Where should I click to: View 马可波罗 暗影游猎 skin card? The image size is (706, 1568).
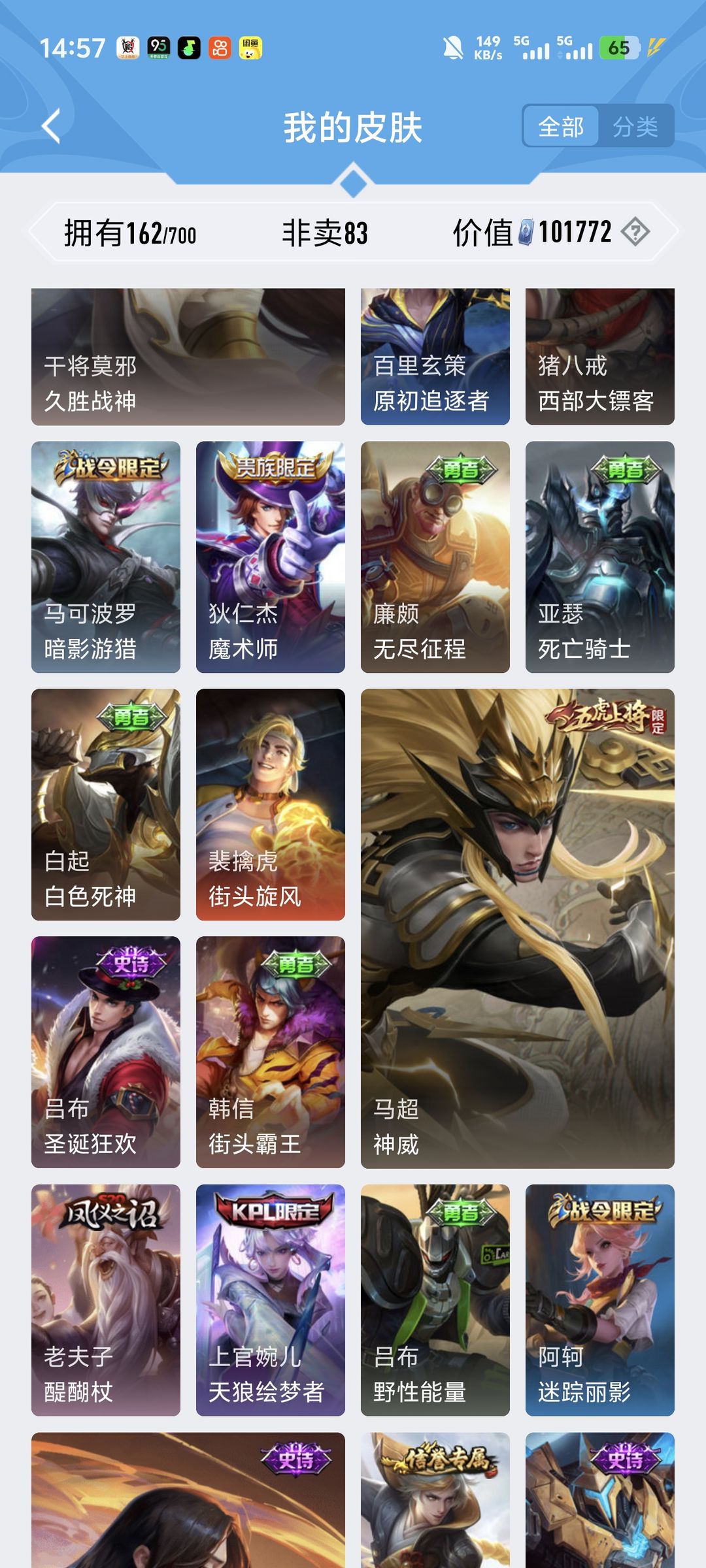click(x=106, y=557)
